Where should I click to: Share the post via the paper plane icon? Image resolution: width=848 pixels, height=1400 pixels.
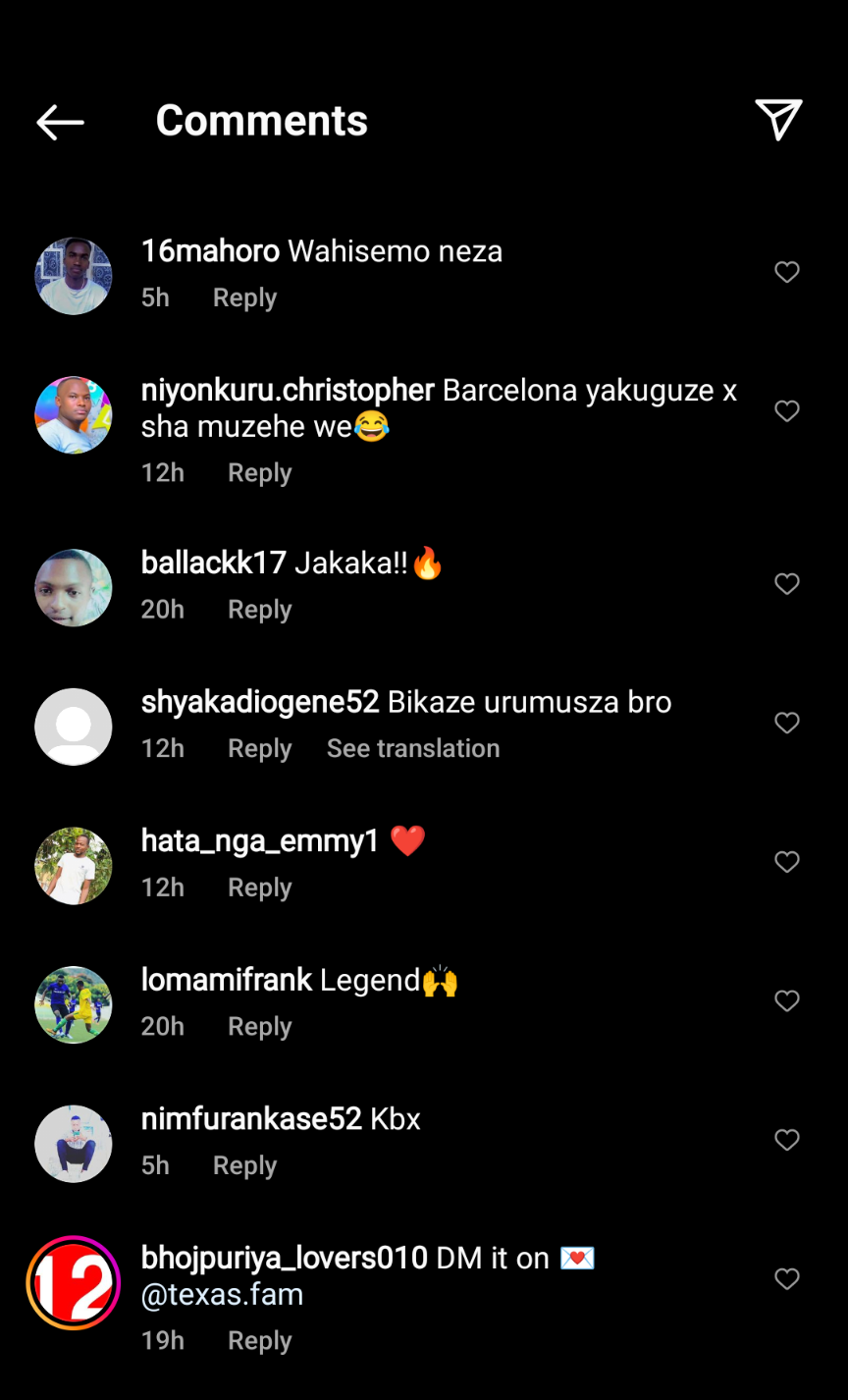[778, 120]
